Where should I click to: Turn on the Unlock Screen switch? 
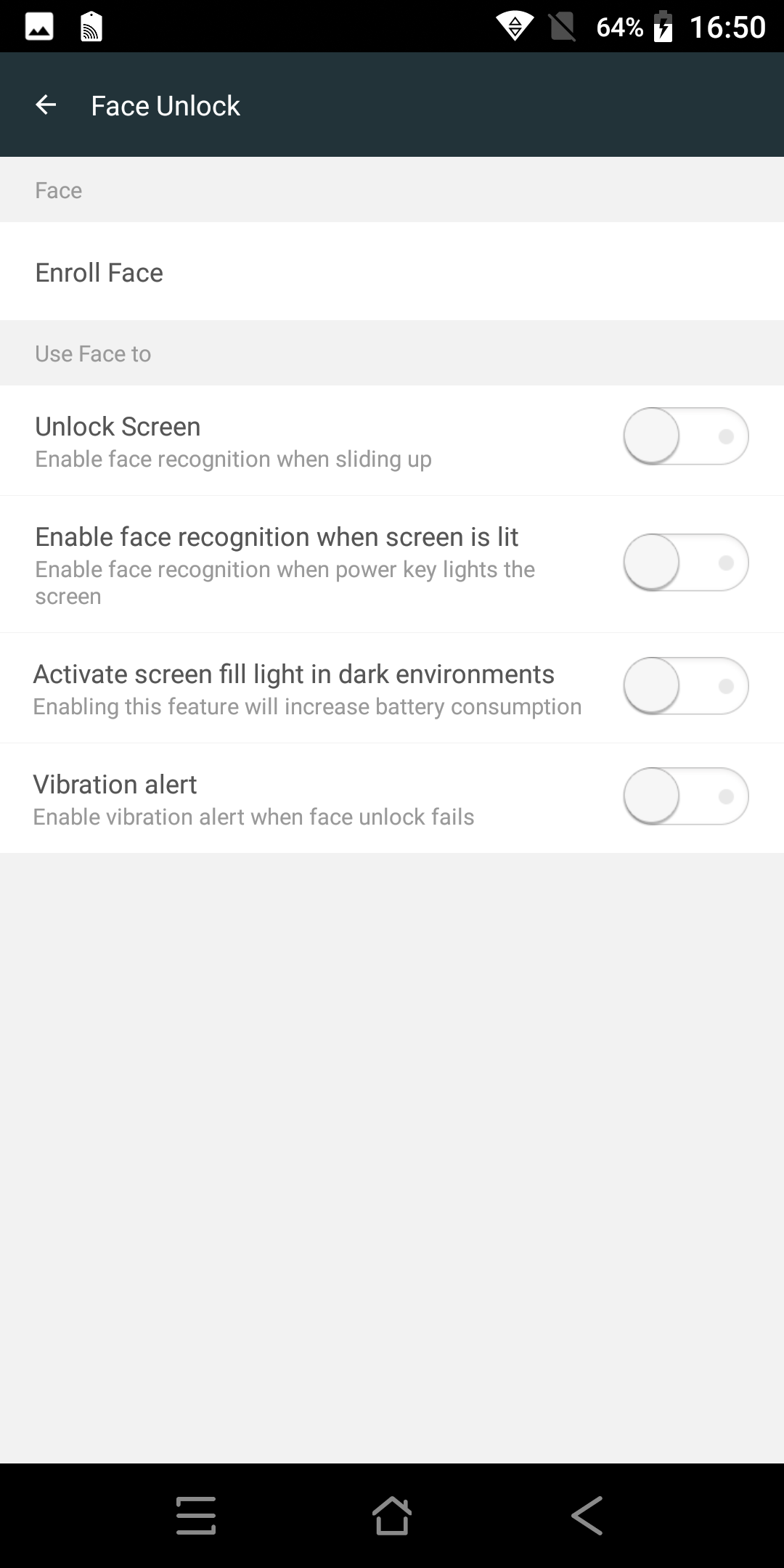pos(685,436)
